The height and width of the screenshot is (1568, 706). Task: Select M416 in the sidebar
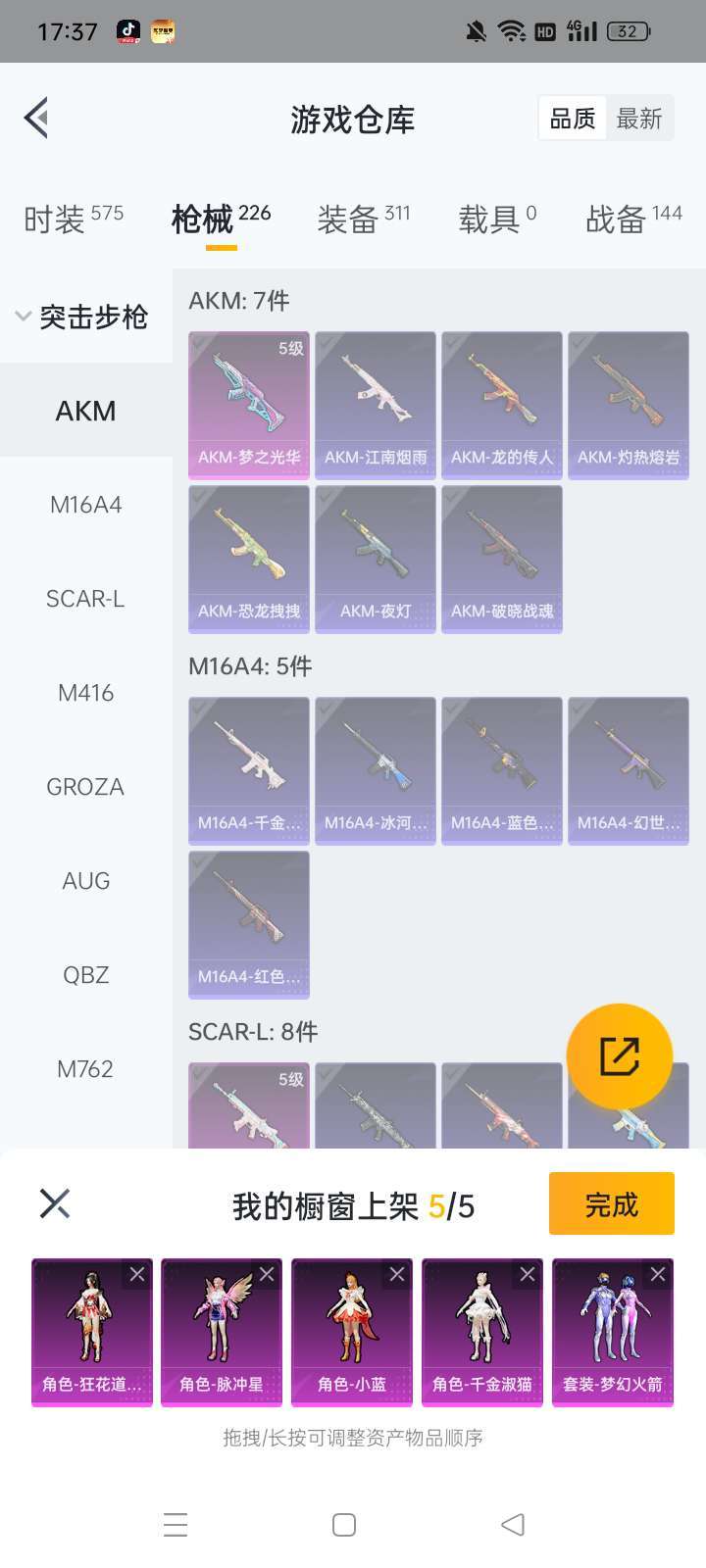85,693
